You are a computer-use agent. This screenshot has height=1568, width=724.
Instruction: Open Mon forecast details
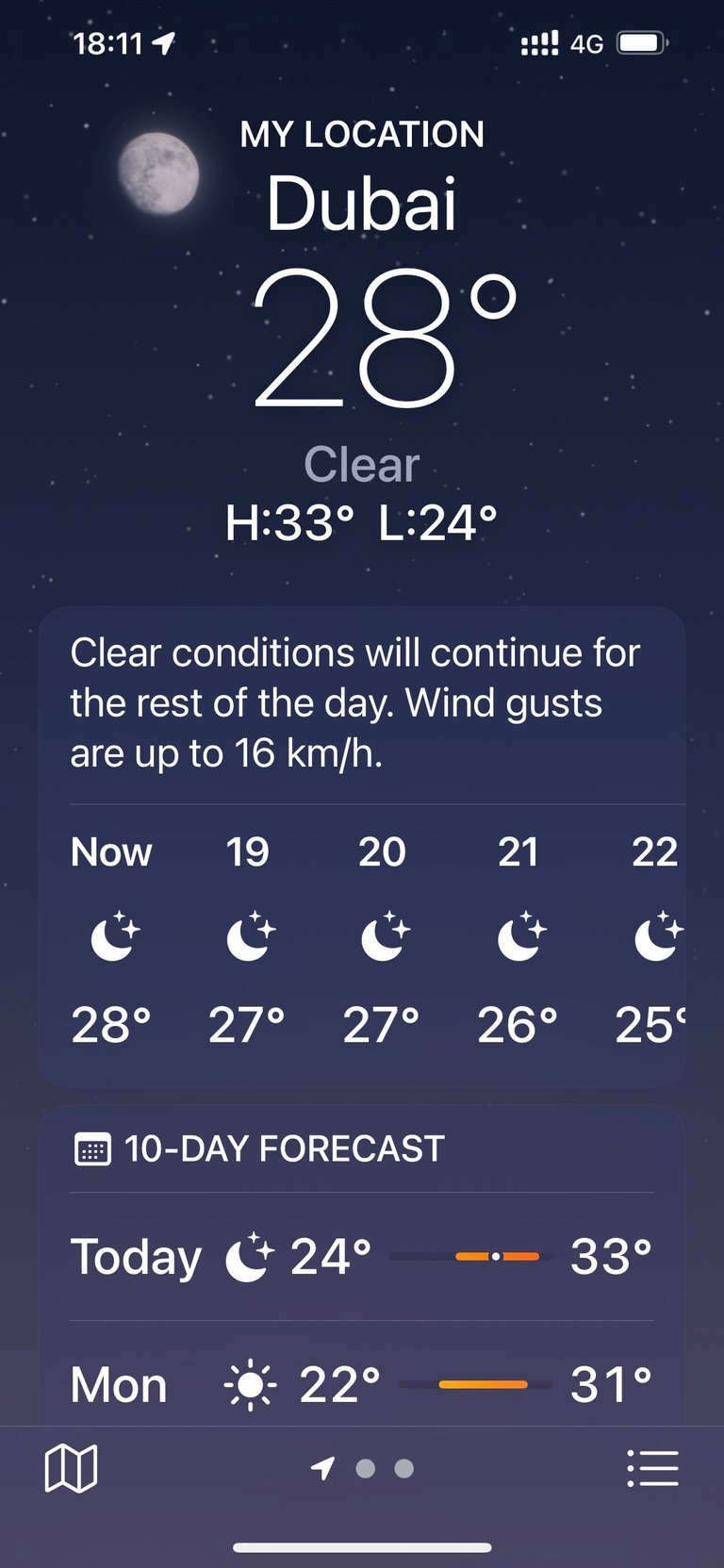(x=361, y=1384)
